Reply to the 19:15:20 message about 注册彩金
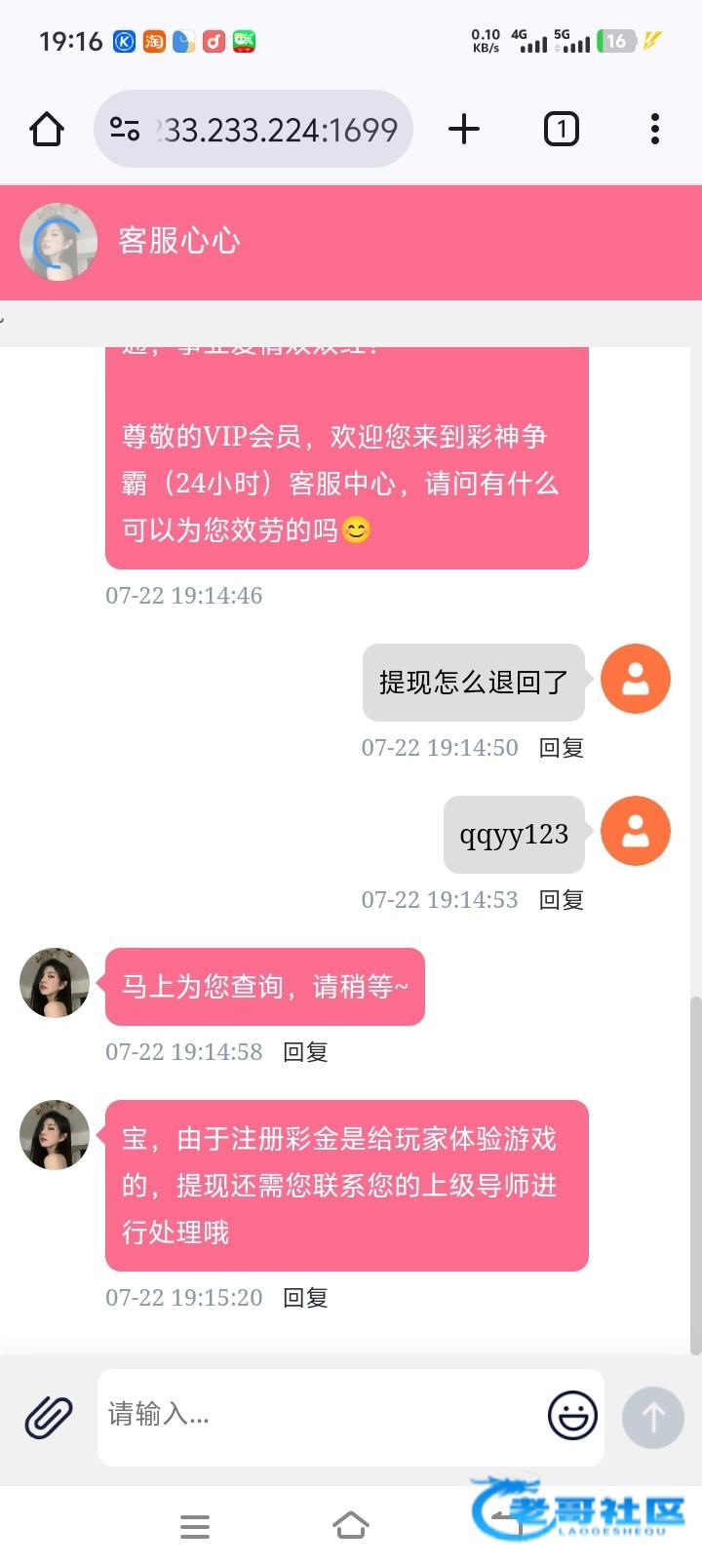This screenshot has width=702, height=1568. (x=305, y=1298)
